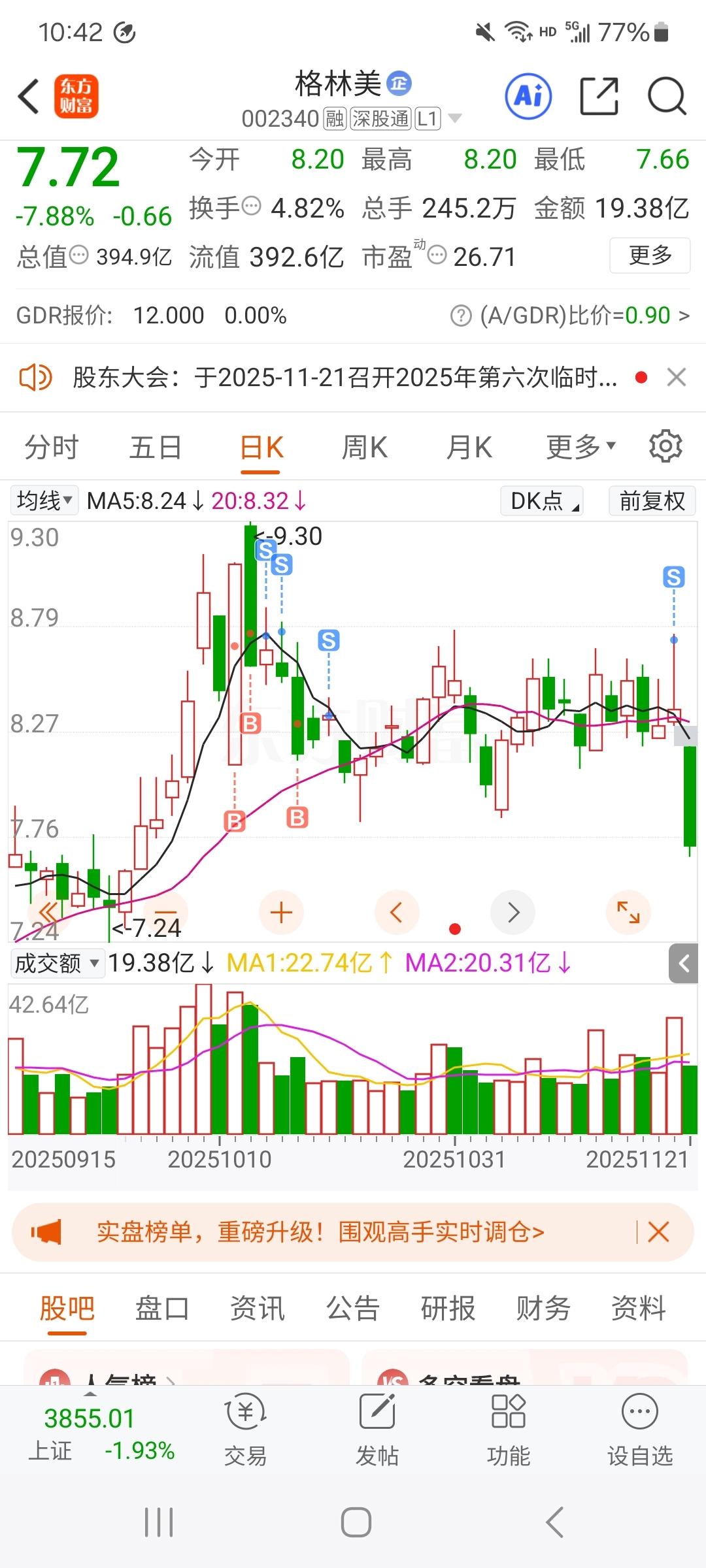Open the DK点 selector
This screenshot has width=706, height=1568.
click(x=542, y=501)
